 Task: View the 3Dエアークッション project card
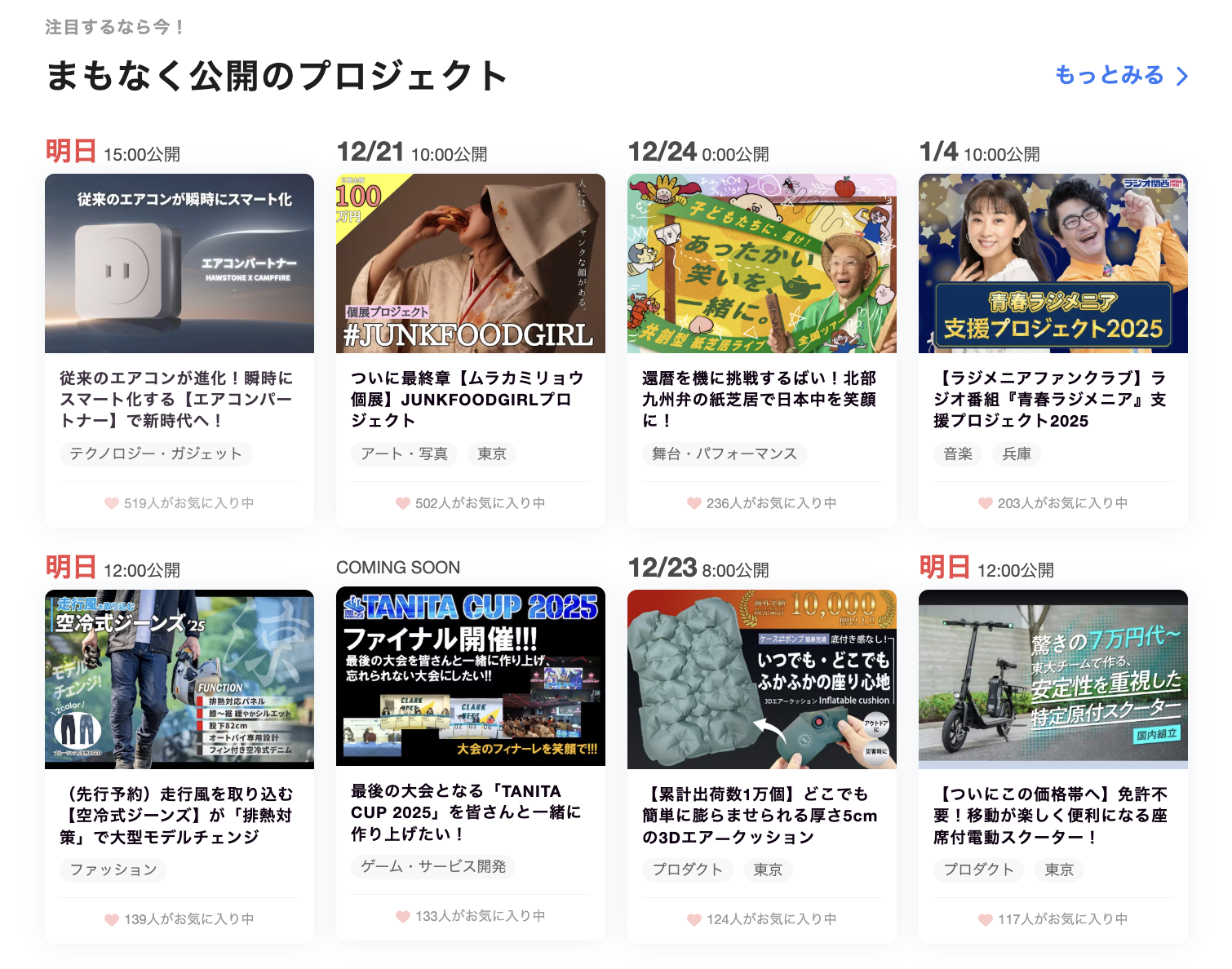(762, 679)
